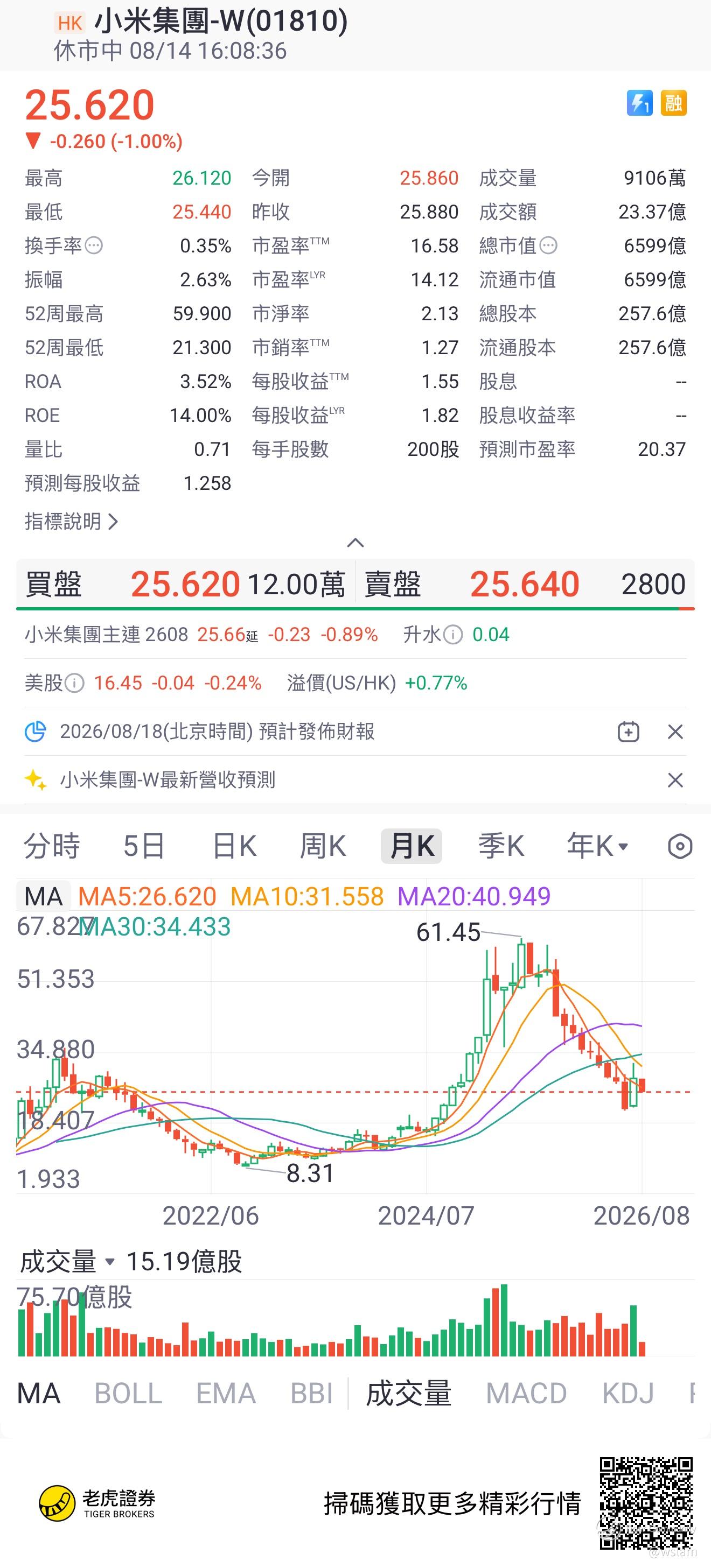Select the KDJ indicator

pos(628,1393)
